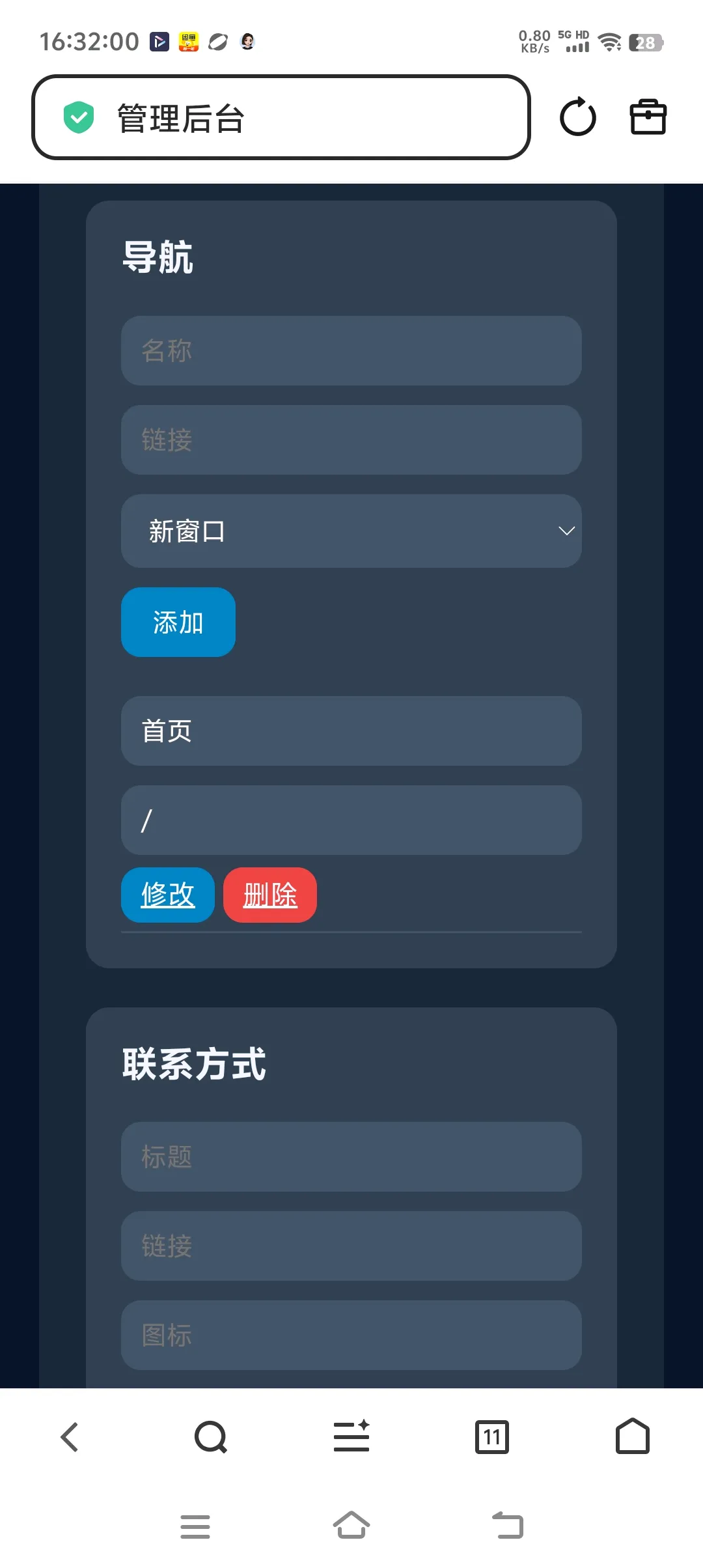Image resolution: width=703 pixels, height=1568 pixels.
Task: View the 11 open tabs
Action: point(492,1437)
